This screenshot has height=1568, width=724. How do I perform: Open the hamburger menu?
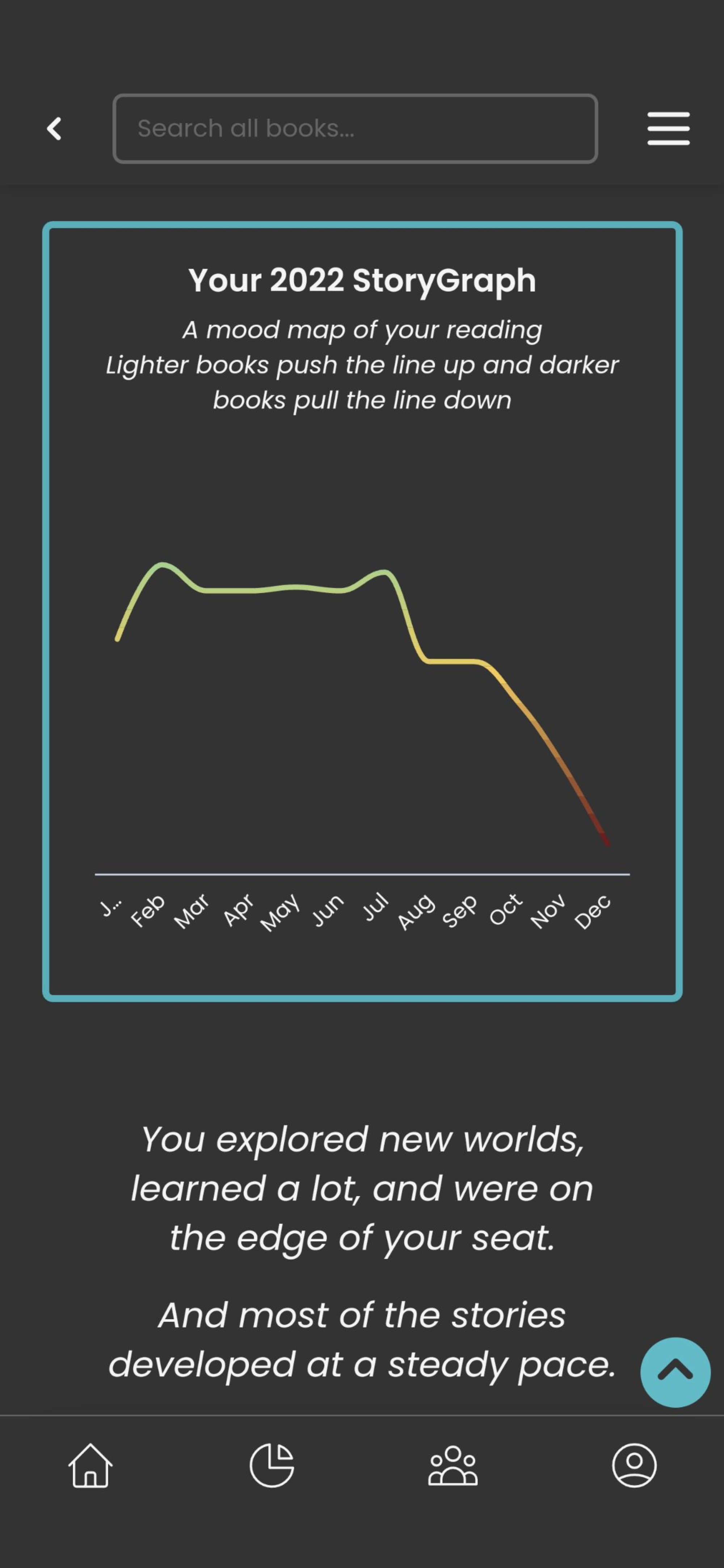click(668, 128)
